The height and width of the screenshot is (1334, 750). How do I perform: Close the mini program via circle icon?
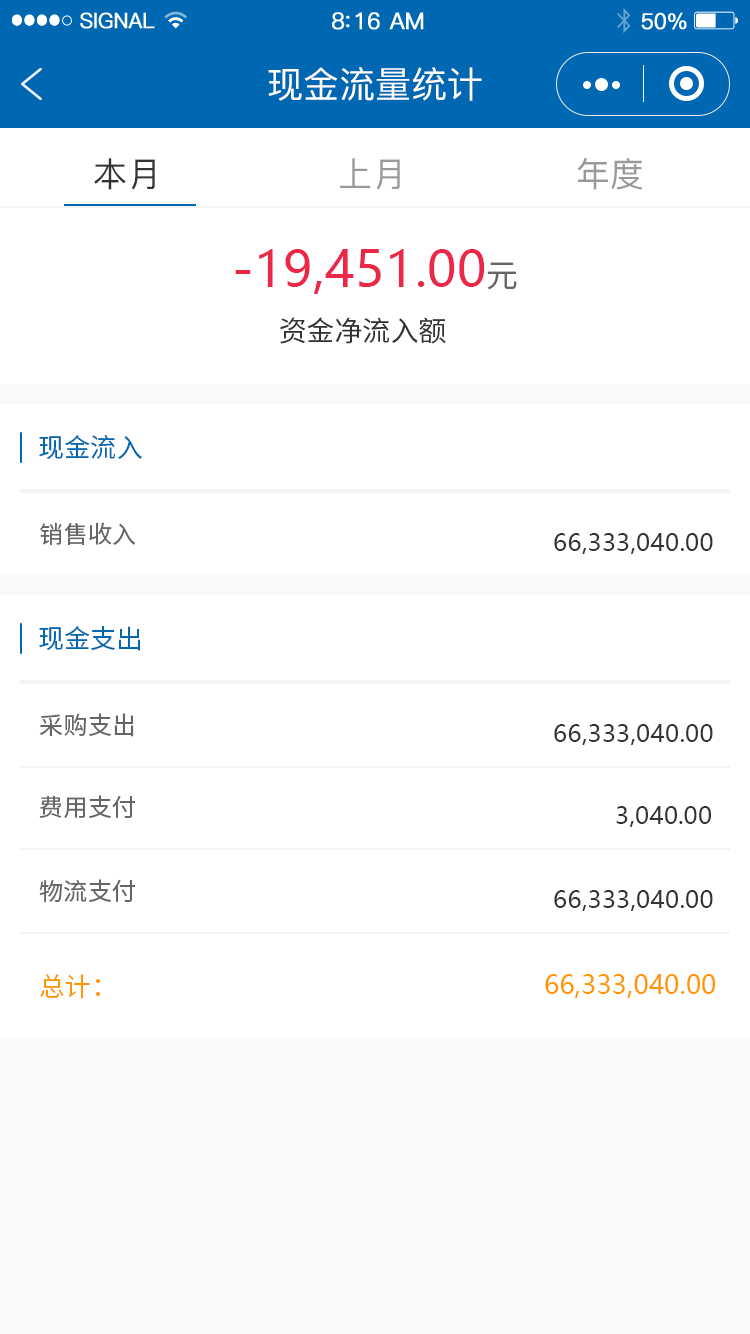pos(686,84)
